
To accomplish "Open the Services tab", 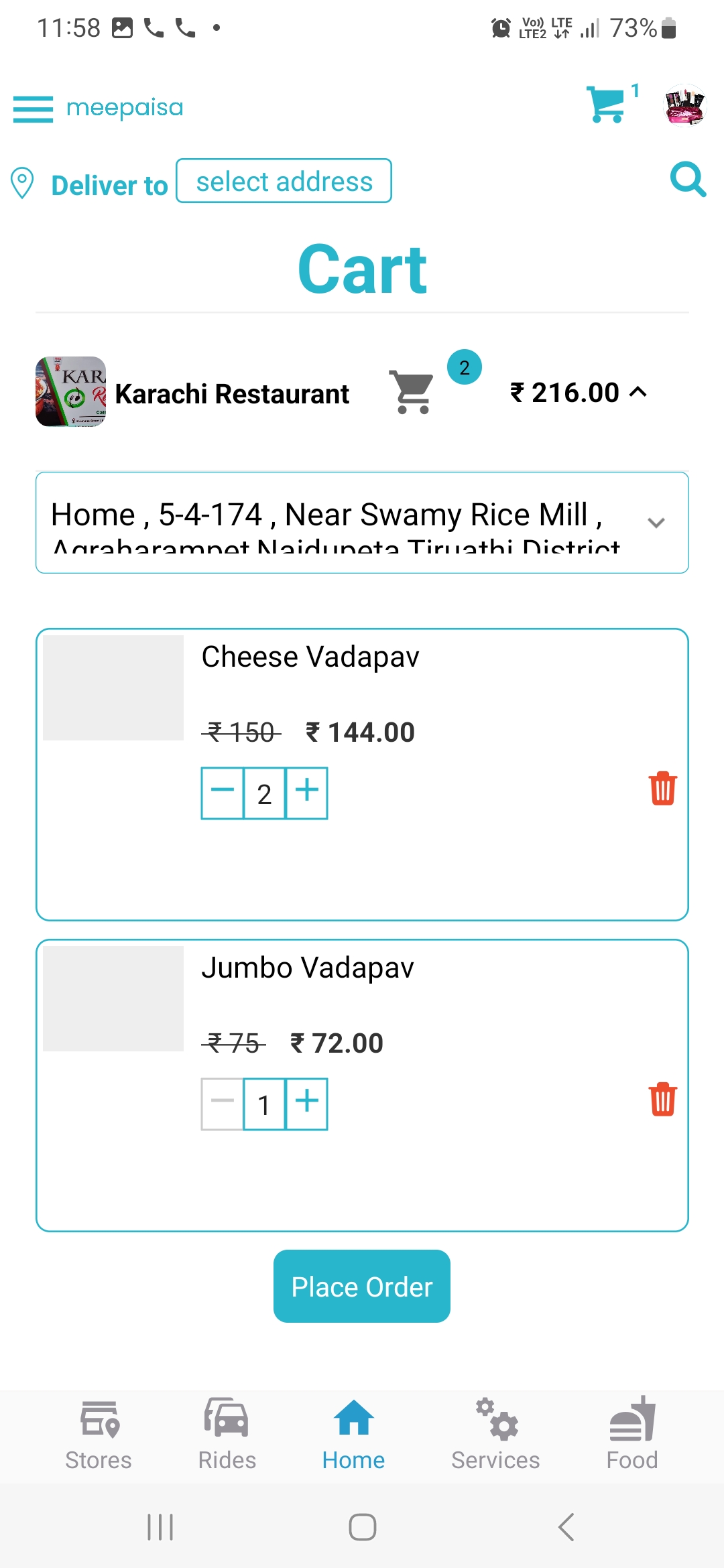I will coord(495,1434).
